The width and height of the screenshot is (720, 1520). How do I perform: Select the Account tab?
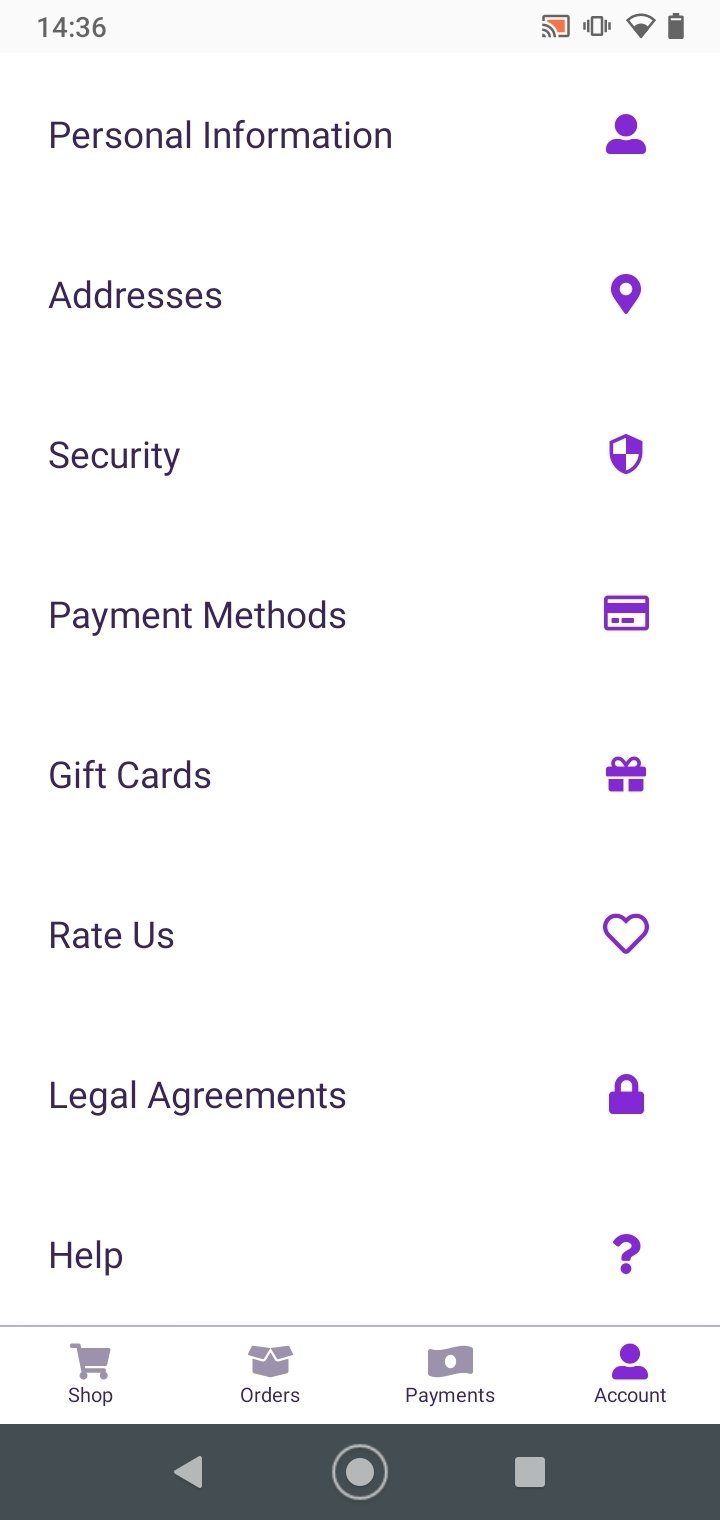coord(630,1375)
